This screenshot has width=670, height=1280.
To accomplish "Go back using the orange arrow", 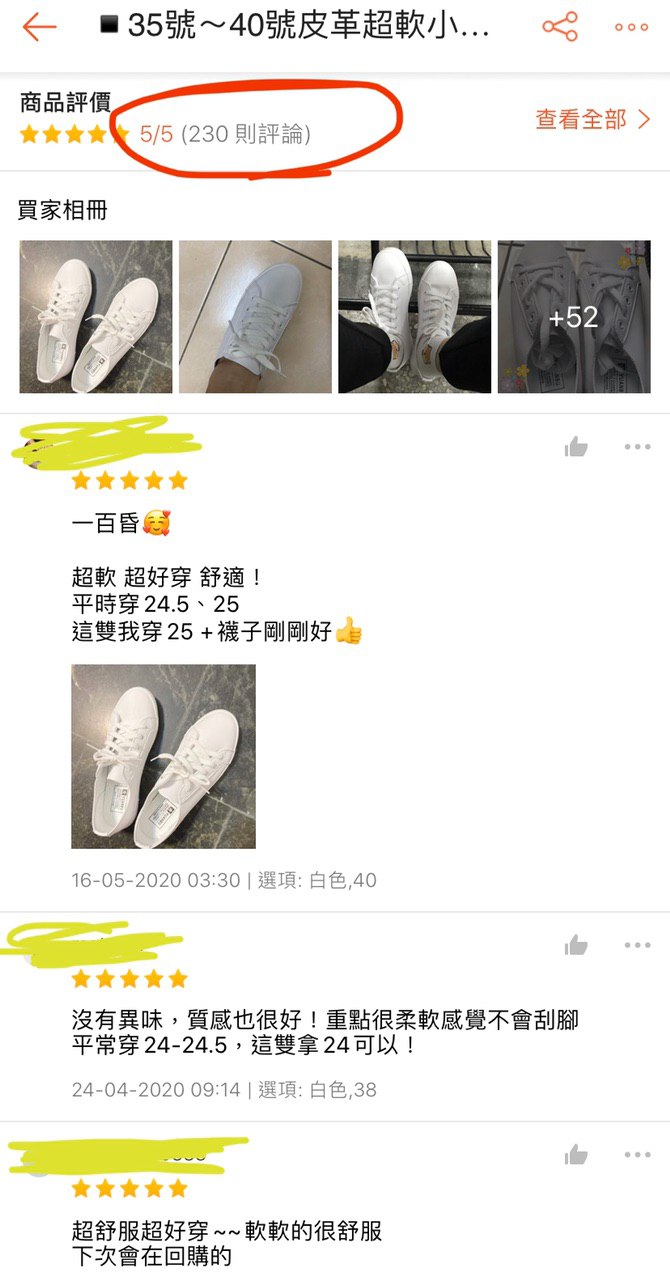I will (39, 27).
